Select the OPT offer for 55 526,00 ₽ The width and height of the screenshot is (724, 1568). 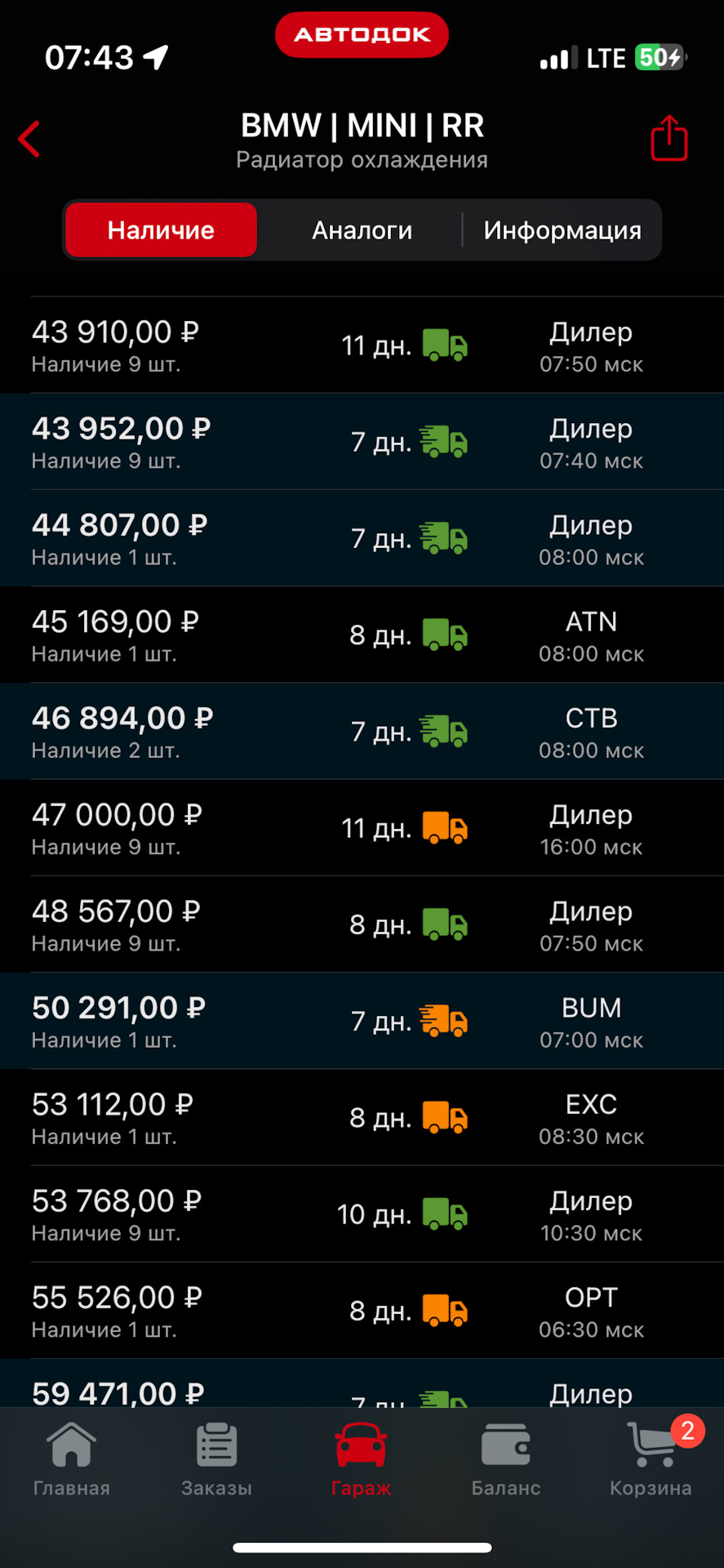pyautogui.click(x=362, y=1311)
